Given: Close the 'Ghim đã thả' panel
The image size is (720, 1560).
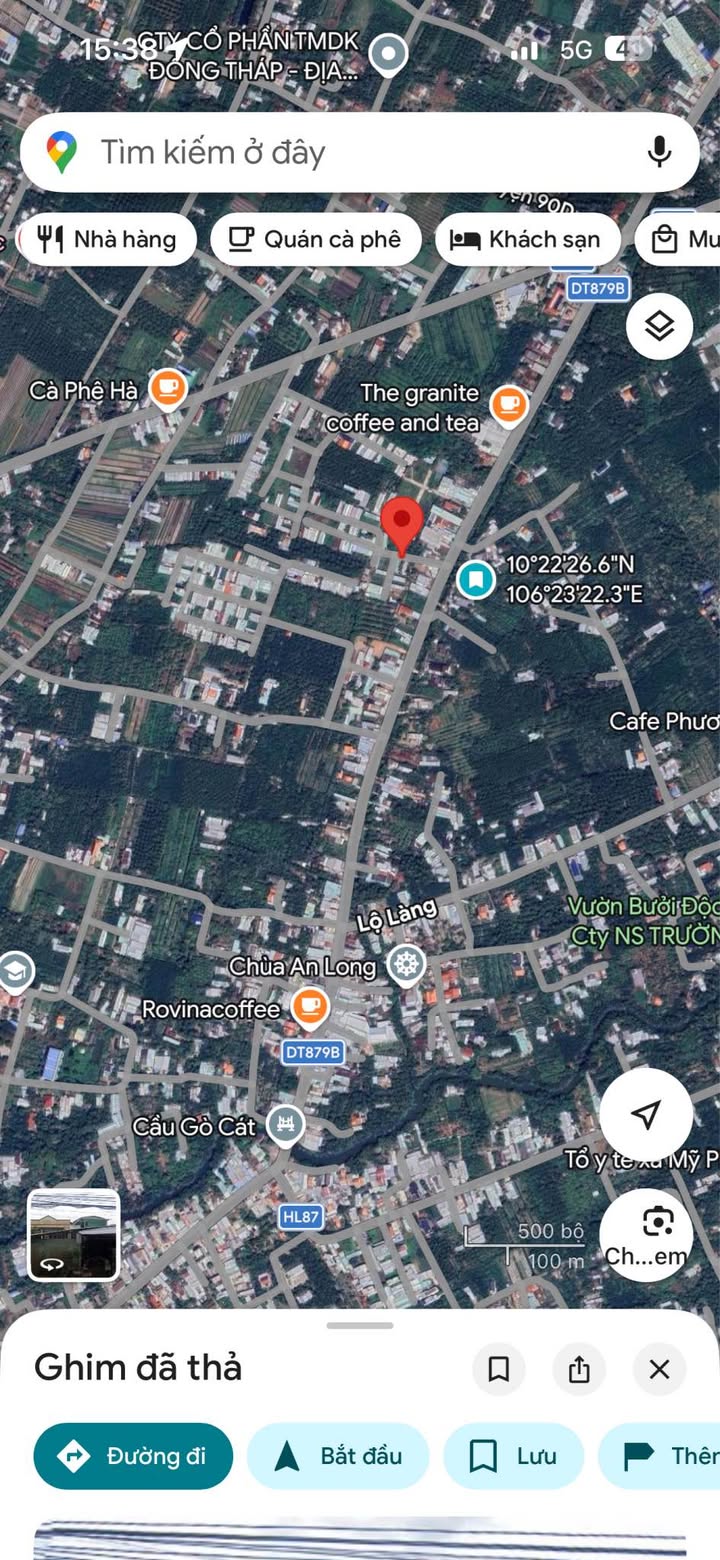Looking at the screenshot, I should 659,1369.
